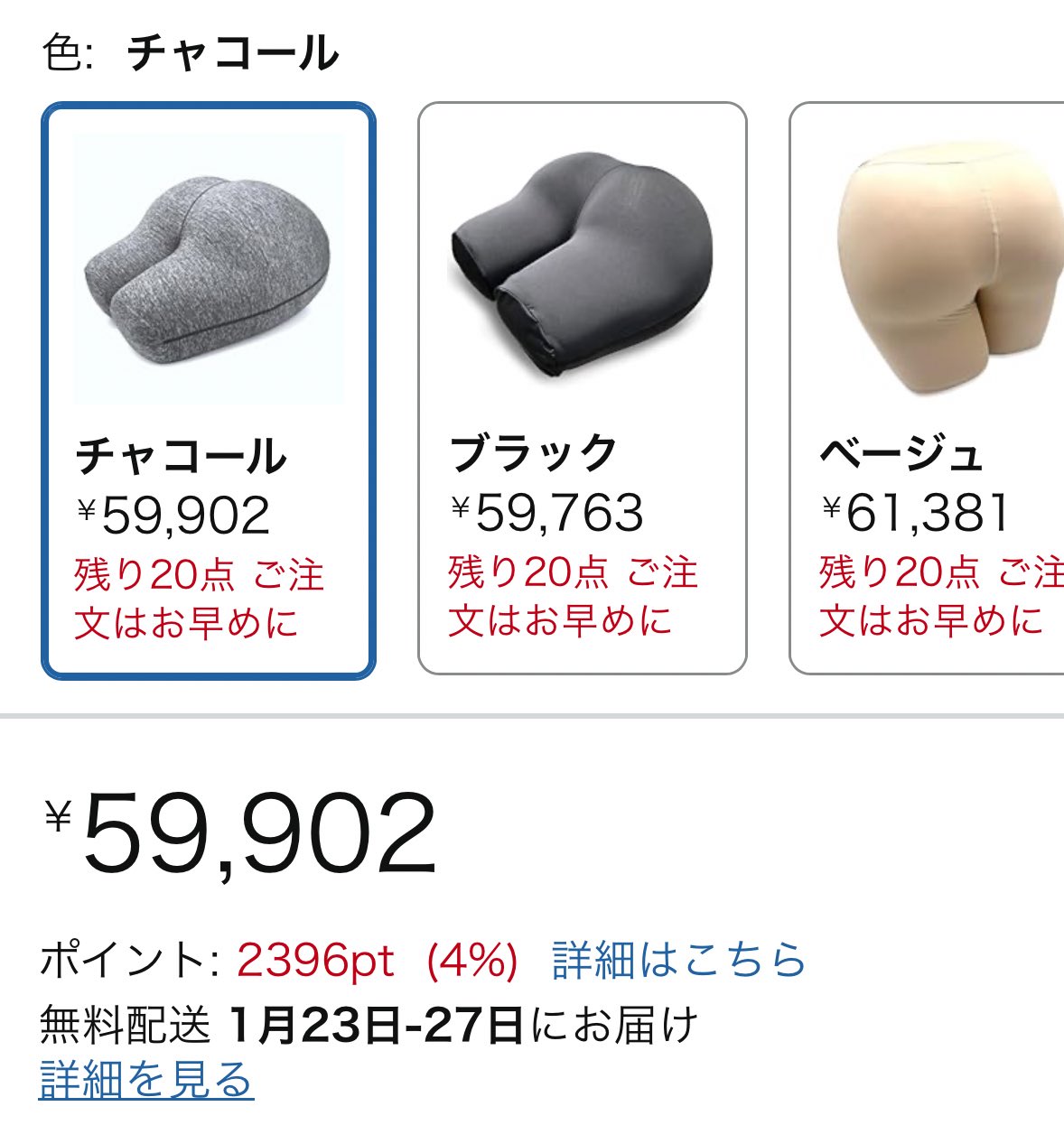This screenshot has height=1125, width=1064.
Task: Choose the ブラック color variant
Action: [x=583, y=388]
